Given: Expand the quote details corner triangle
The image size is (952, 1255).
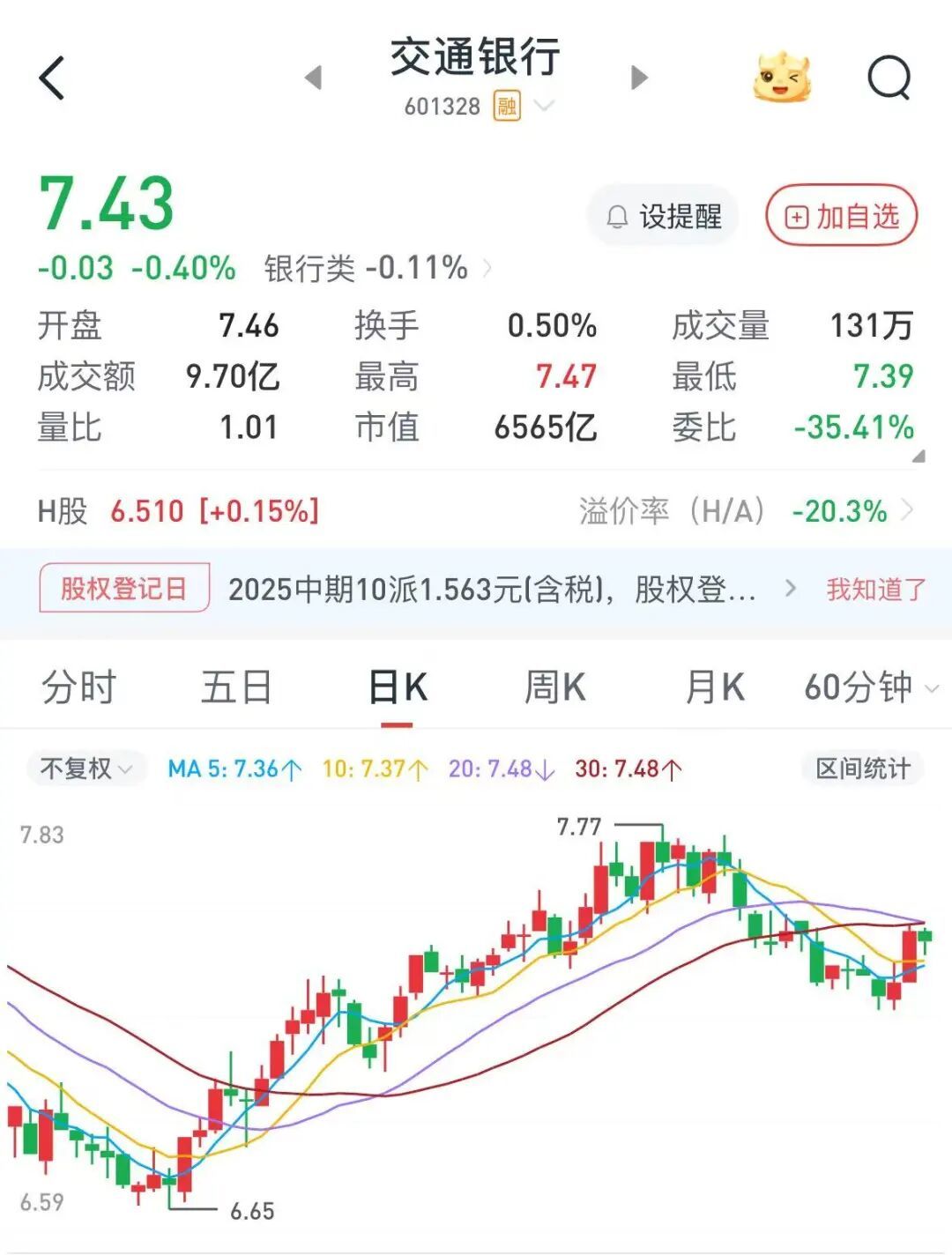Looking at the screenshot, I should point(918,457).
